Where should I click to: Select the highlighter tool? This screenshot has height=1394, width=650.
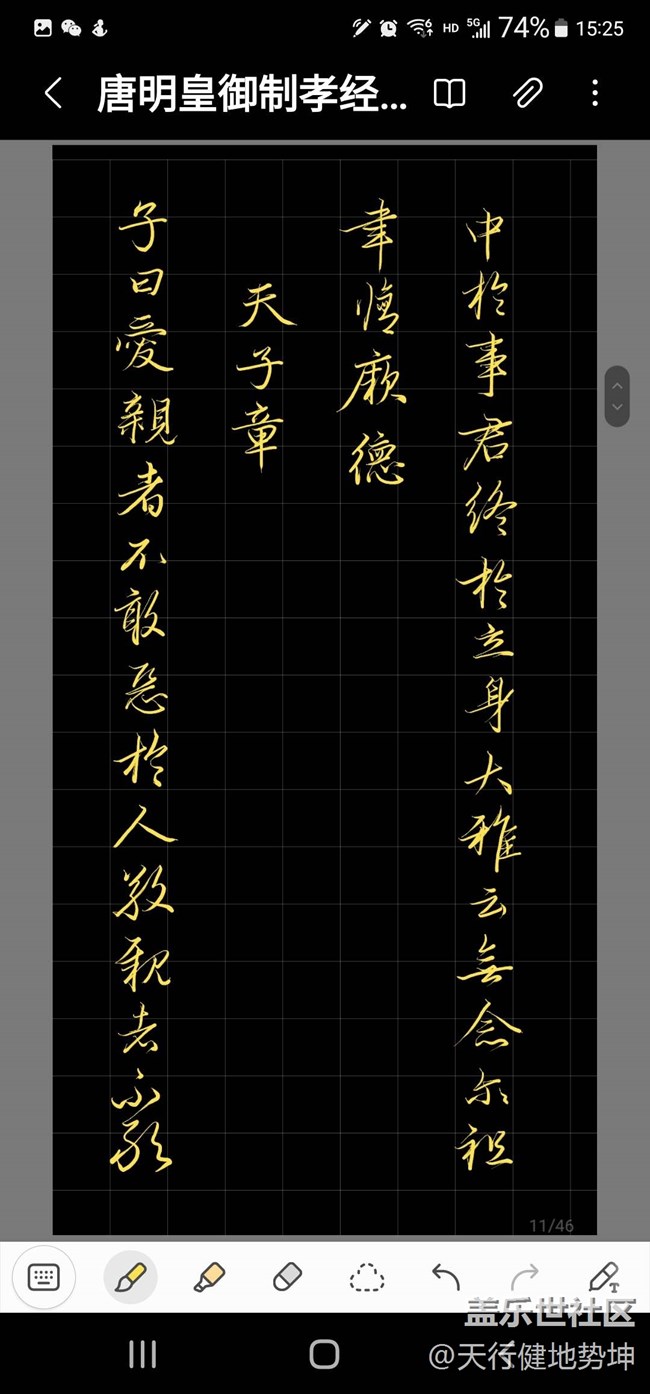209,1277
